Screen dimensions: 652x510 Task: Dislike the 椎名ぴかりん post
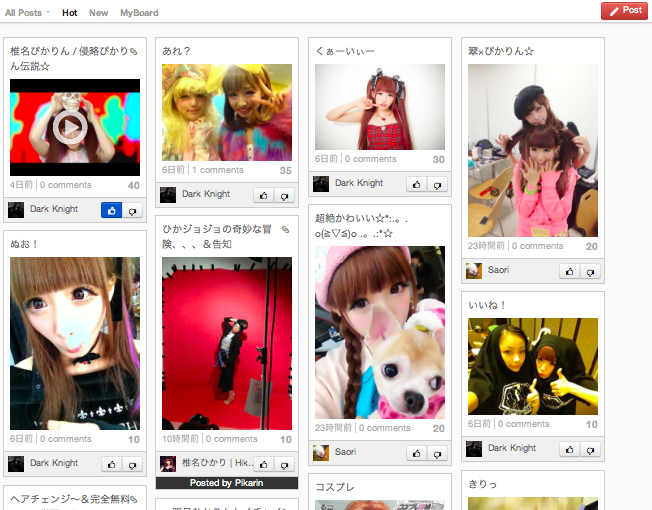[132, 210]
